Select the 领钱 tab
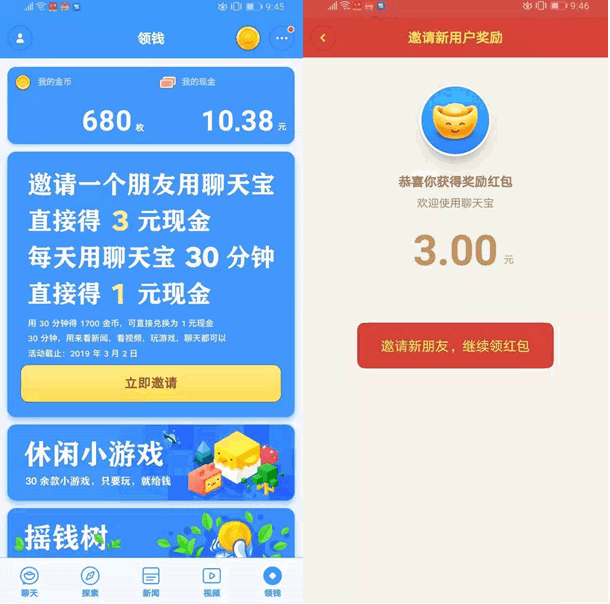This screenshot has width=610, height=604. [x=272, y=581]
